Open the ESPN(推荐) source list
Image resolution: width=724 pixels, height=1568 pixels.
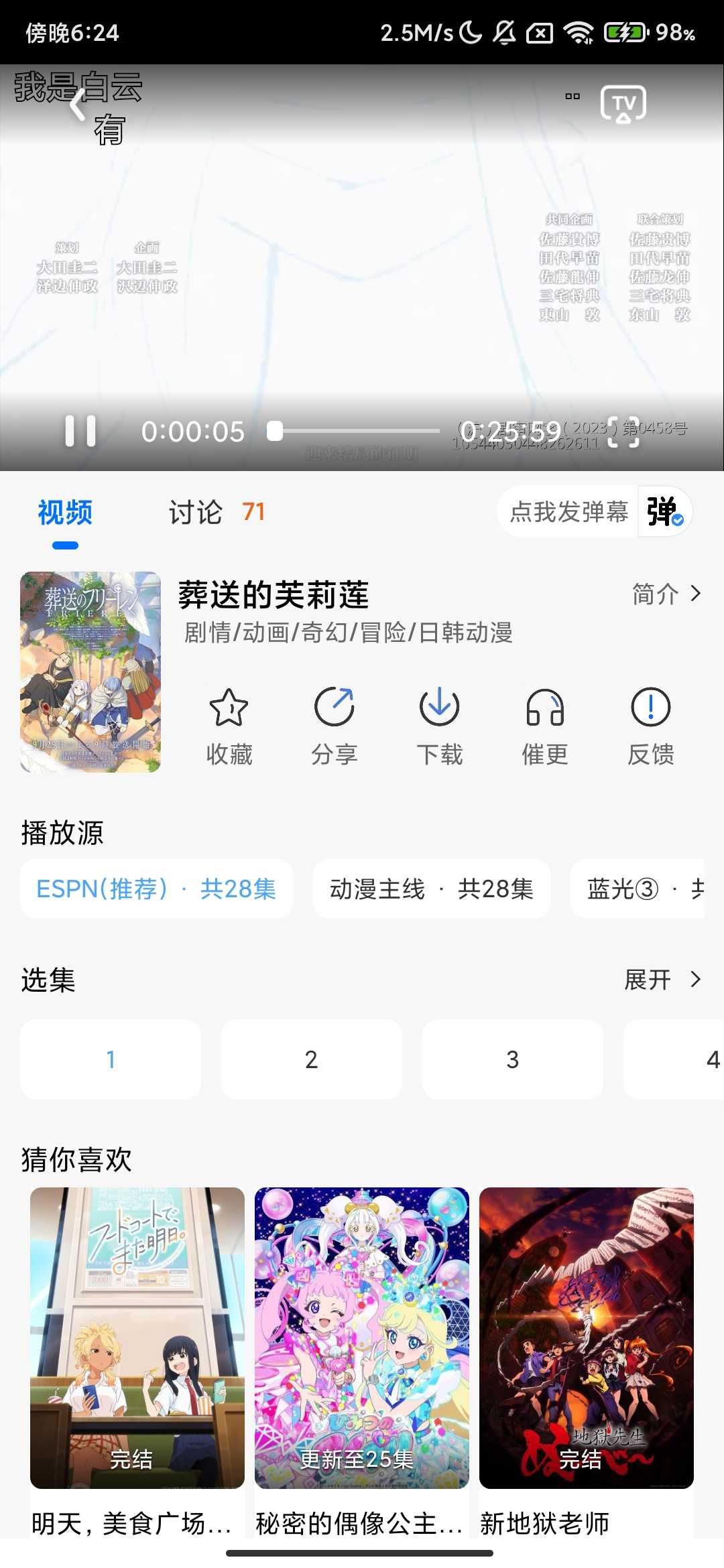(x=157, y=889)
